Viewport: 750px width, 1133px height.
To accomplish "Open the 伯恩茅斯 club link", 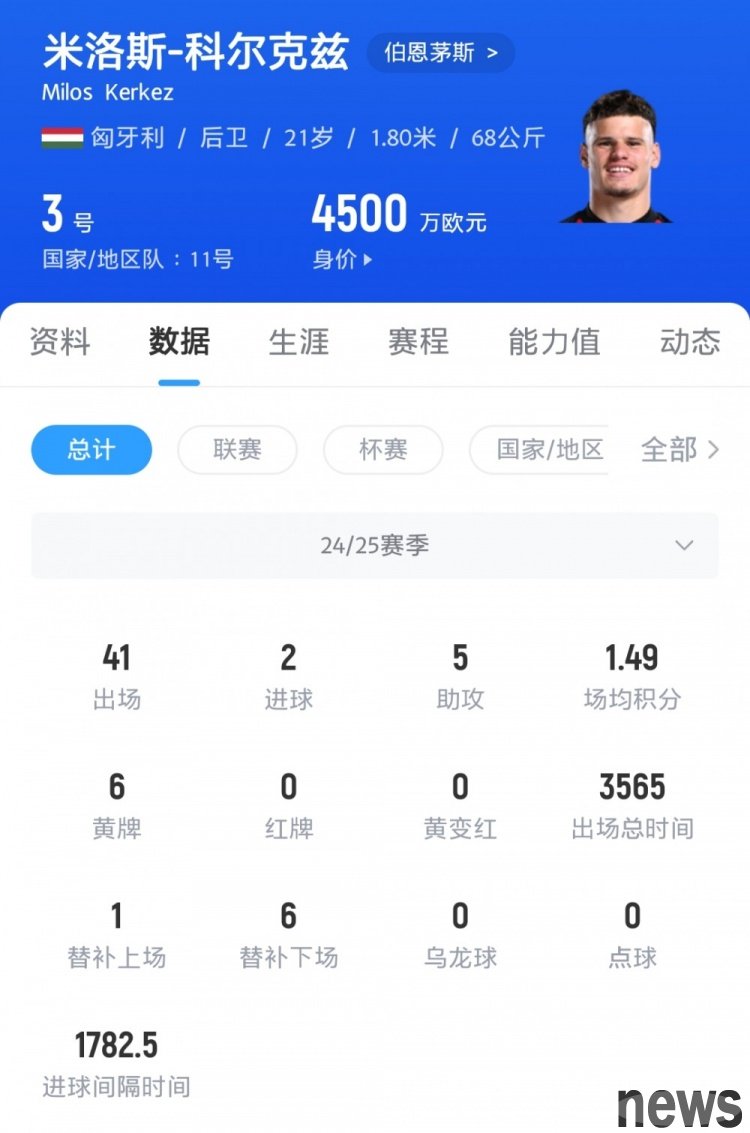I will point(440,53).
